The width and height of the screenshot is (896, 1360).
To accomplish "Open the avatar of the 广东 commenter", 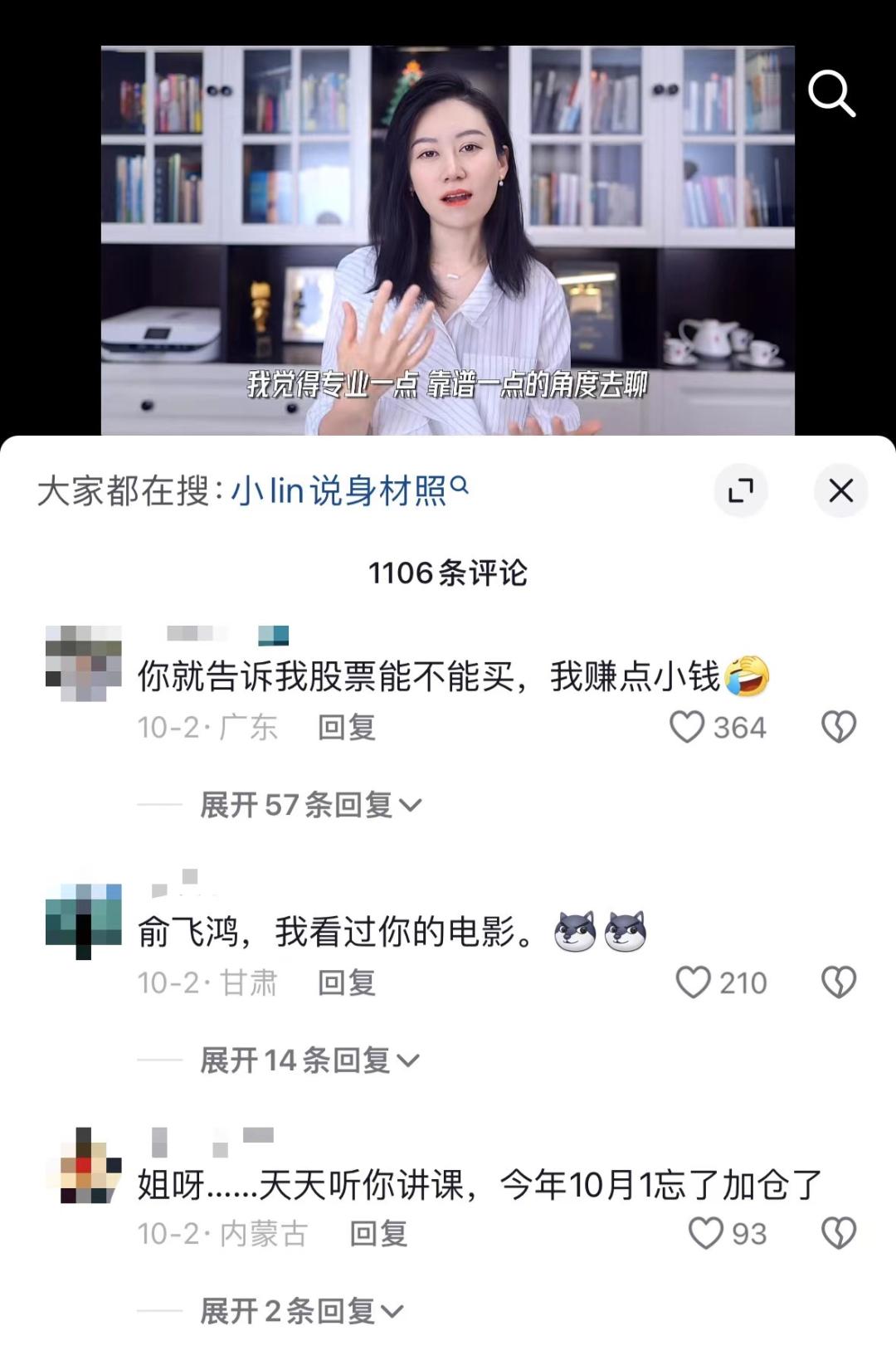I will 83,664.
